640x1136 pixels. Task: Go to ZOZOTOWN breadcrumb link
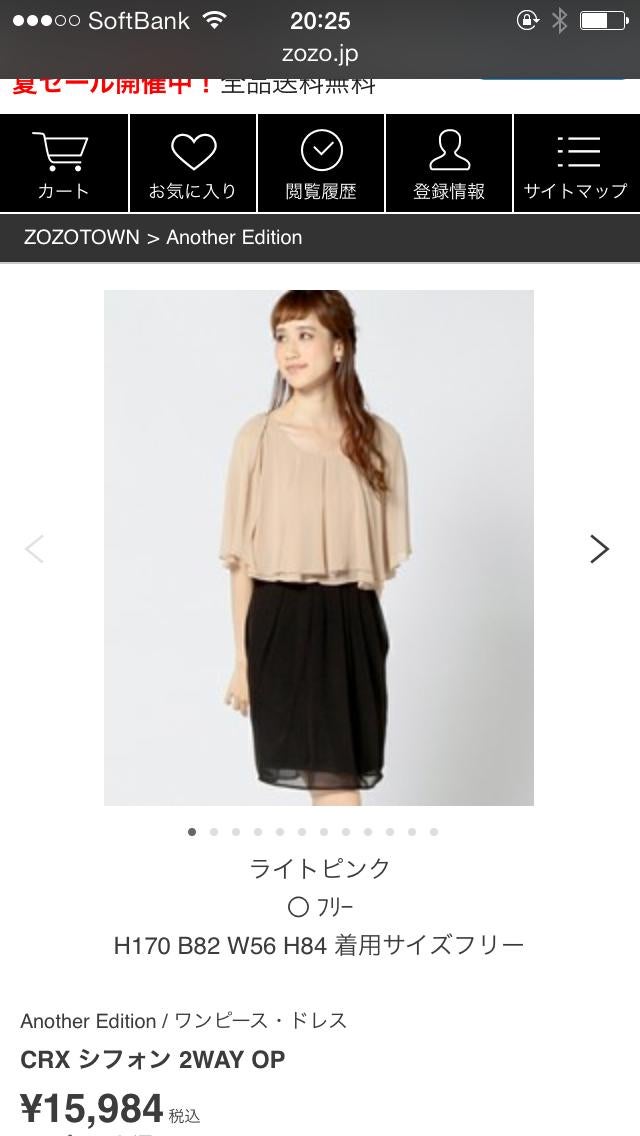coord(81,238)
